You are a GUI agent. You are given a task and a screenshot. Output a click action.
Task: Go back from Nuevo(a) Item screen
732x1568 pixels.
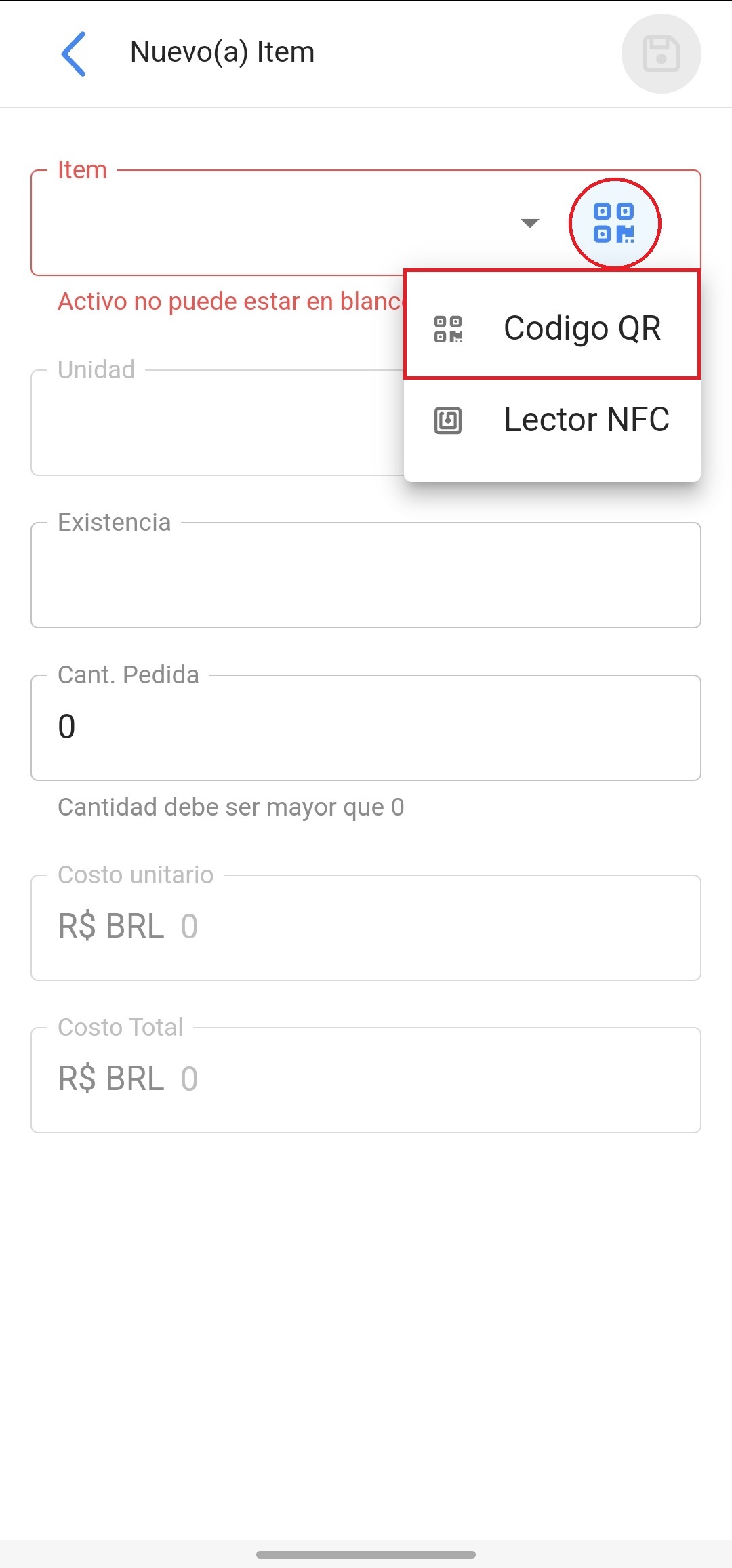pyautogui.click(x=73, y=54)
